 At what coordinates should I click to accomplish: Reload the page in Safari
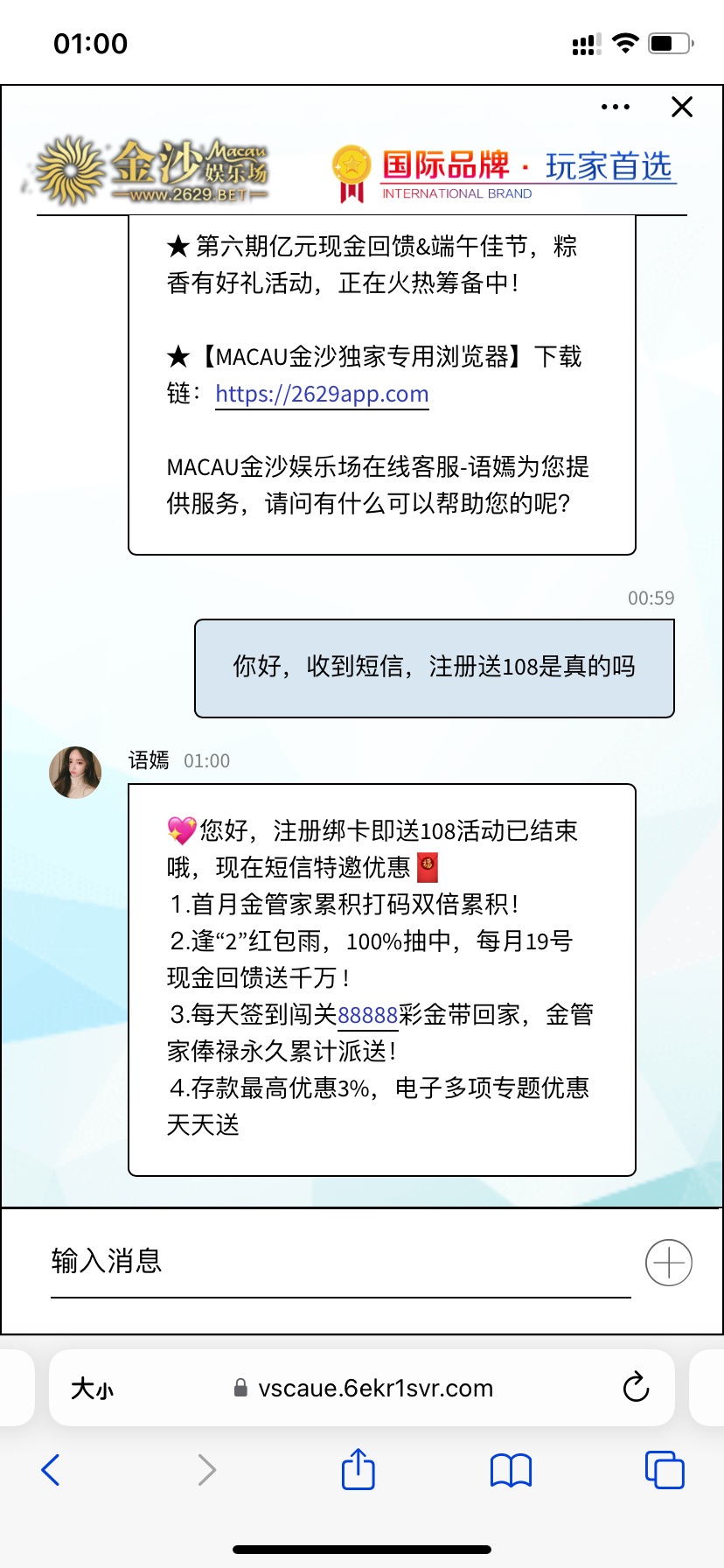pyautogui.click(x=636, y=1388)
